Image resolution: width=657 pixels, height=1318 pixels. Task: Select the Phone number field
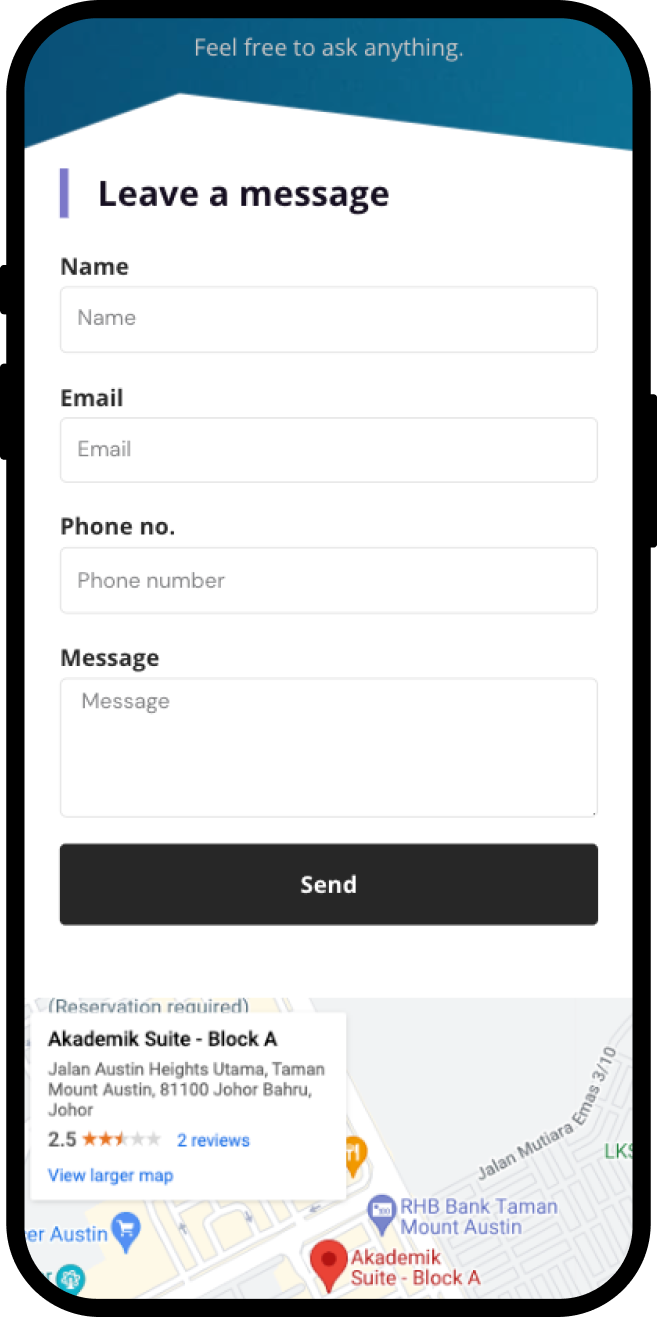328,580
